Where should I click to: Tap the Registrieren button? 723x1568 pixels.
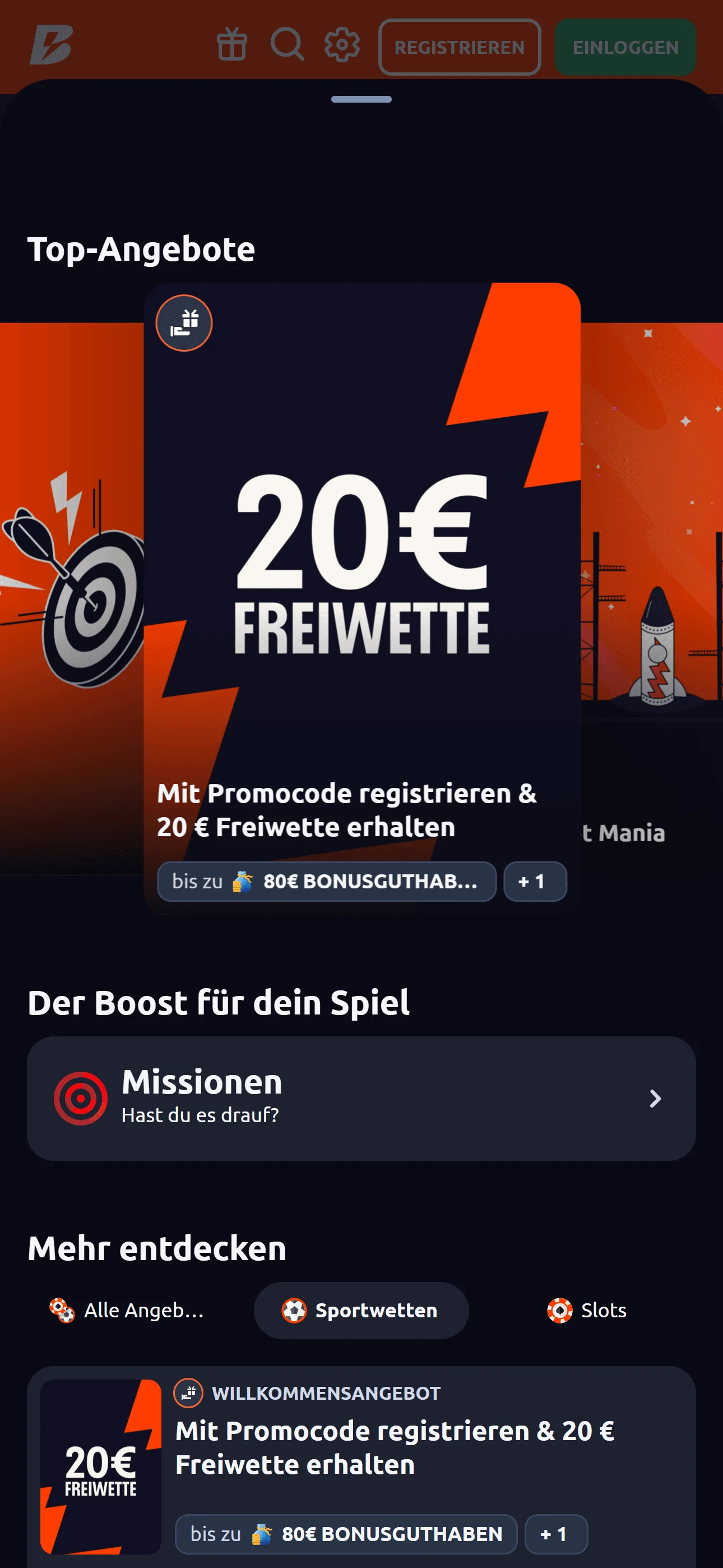coord(460,48)
